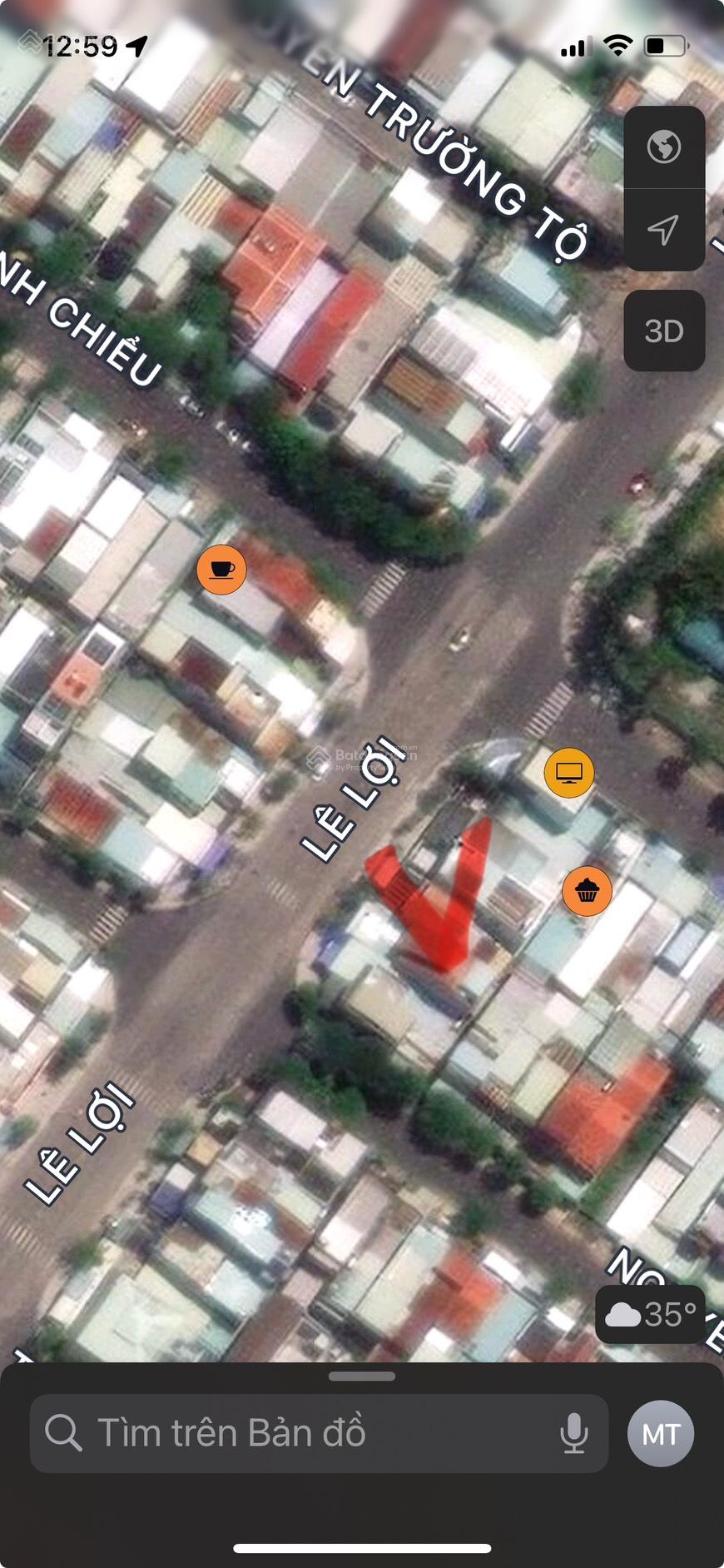Select the coffee cup place marker

tap(221, 570)
